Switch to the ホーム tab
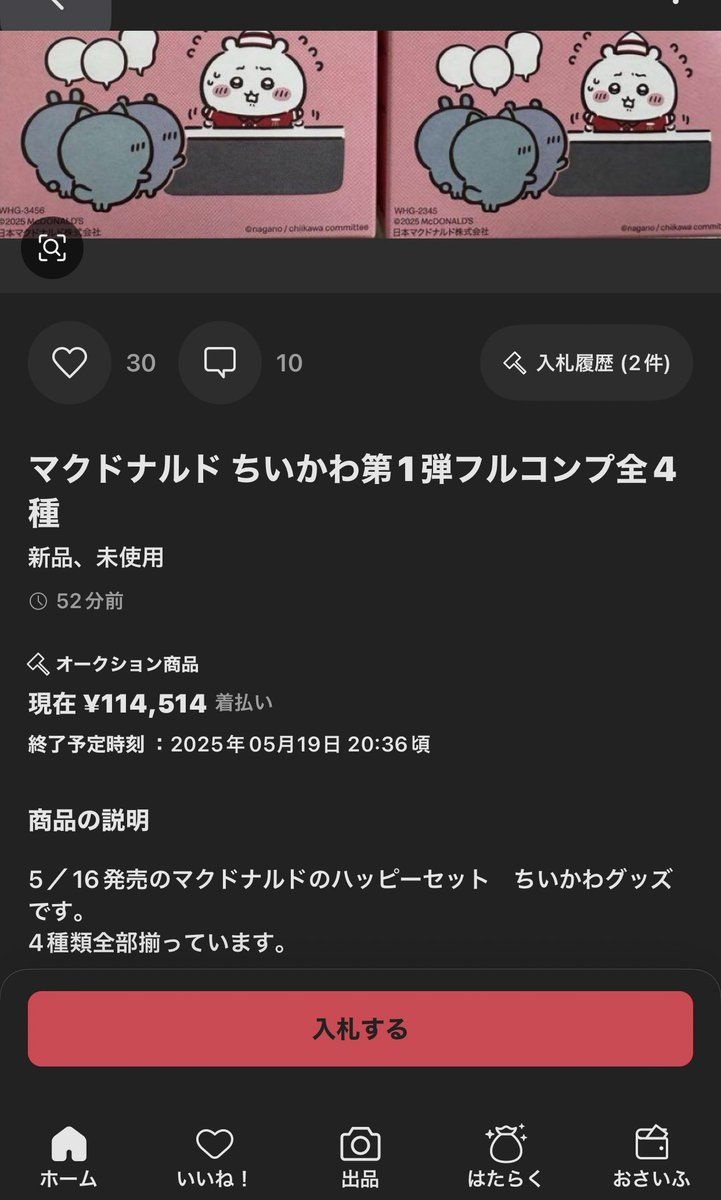The height and width of the screenshot is (1200, 721). pyautogui.click(x=68, y=1155)
